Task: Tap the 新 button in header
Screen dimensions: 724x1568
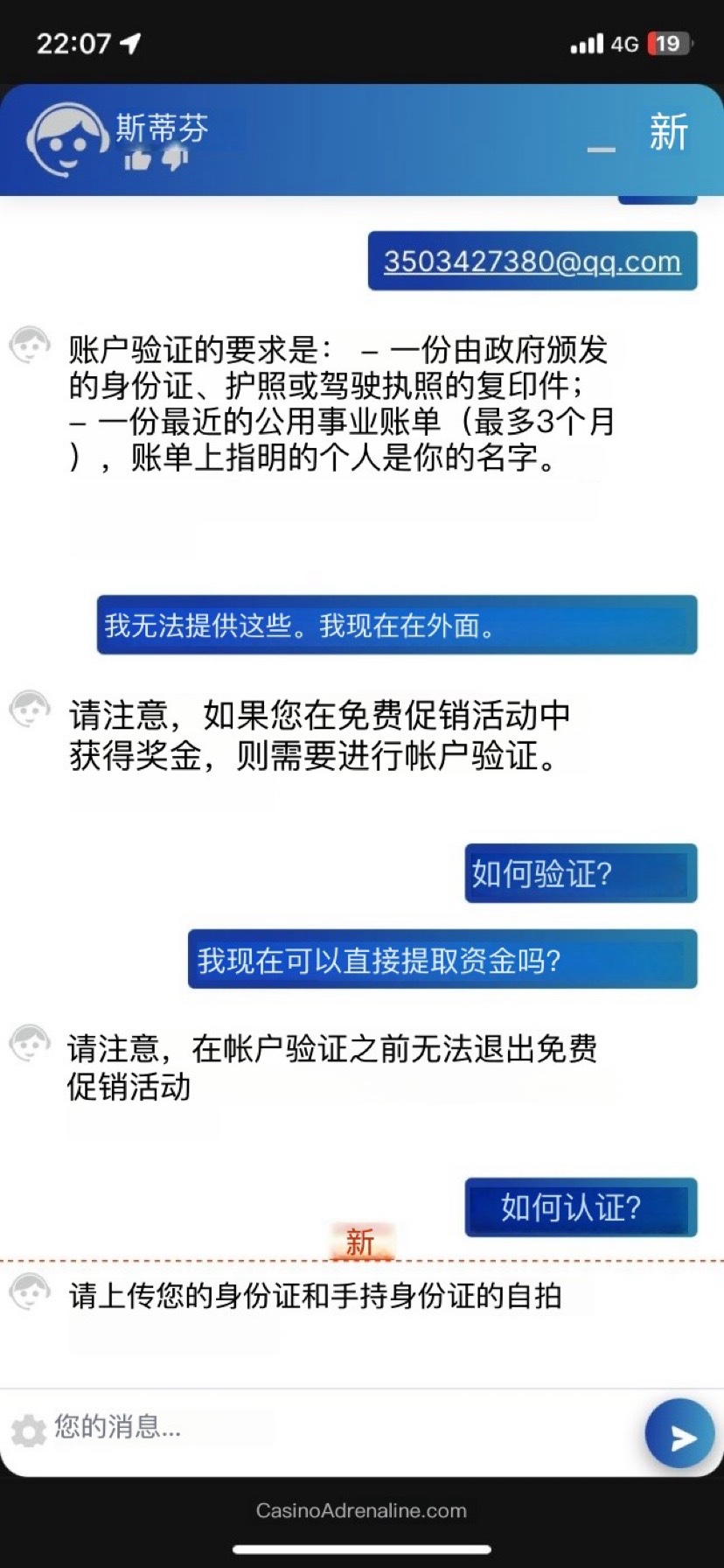Action: (x=668, y=133)
